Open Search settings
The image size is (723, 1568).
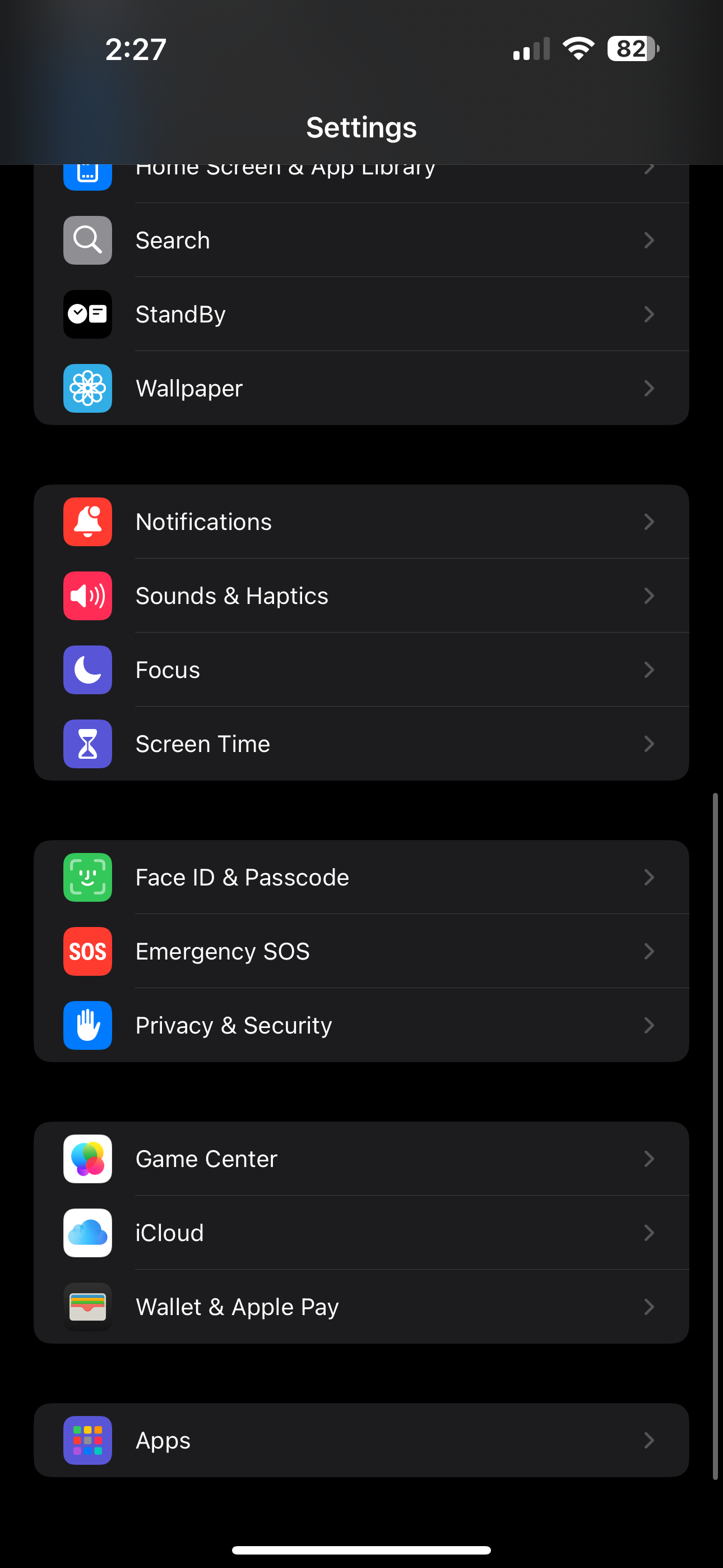pos(361,241)
